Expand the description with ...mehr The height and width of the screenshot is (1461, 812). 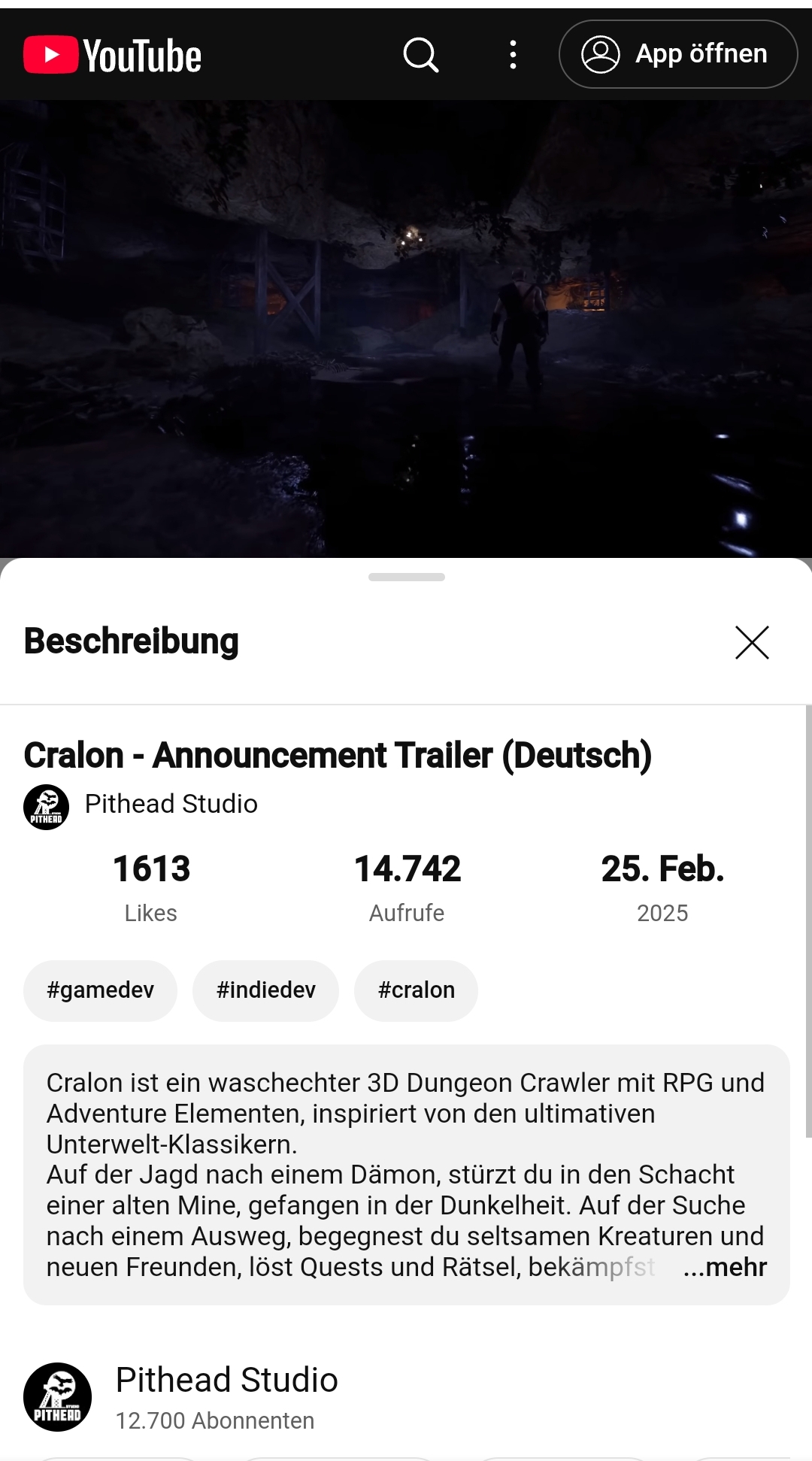pyautogui.click(x=725, y=1267)
